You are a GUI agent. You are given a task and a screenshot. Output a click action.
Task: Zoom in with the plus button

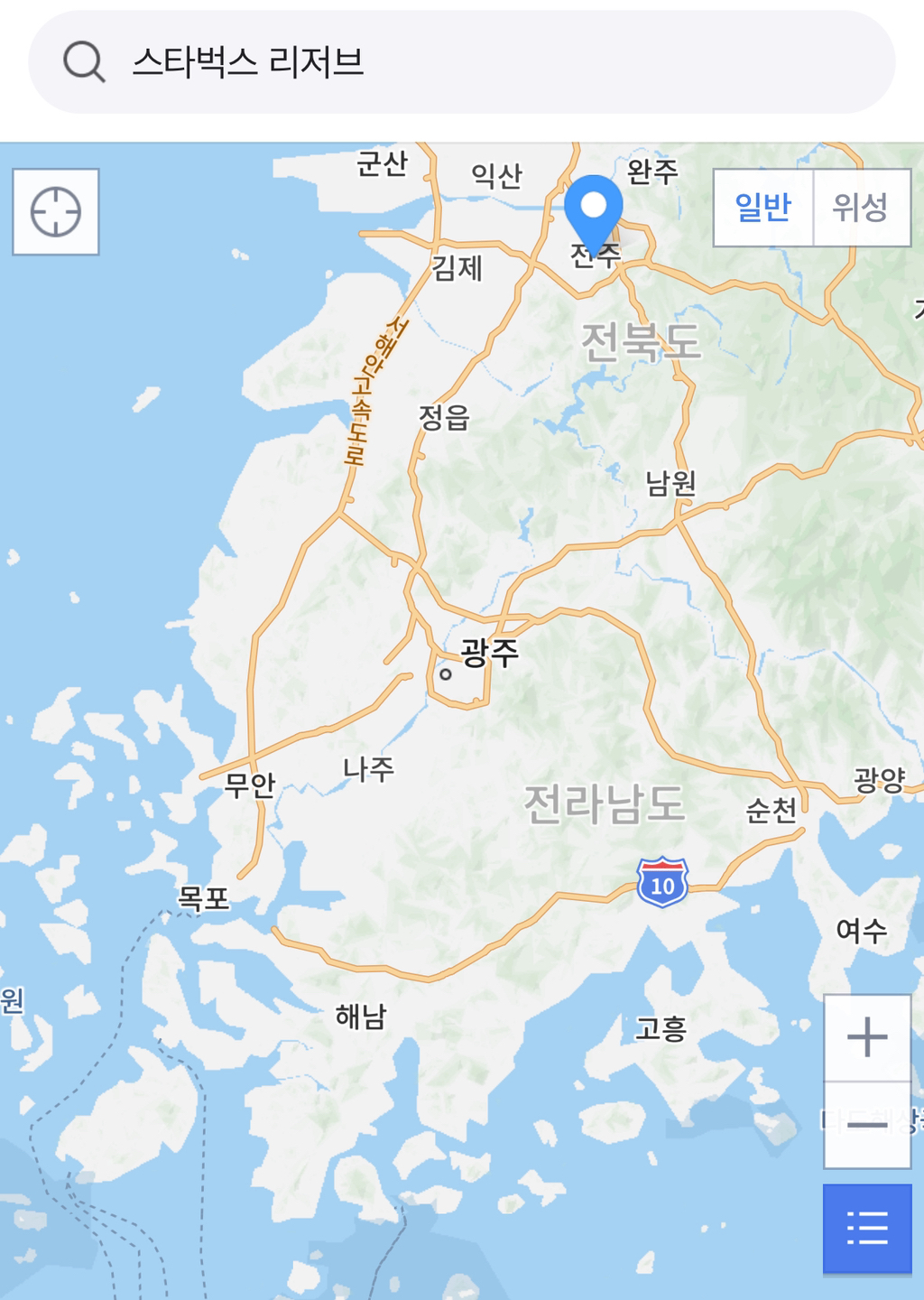(867, 1037)
